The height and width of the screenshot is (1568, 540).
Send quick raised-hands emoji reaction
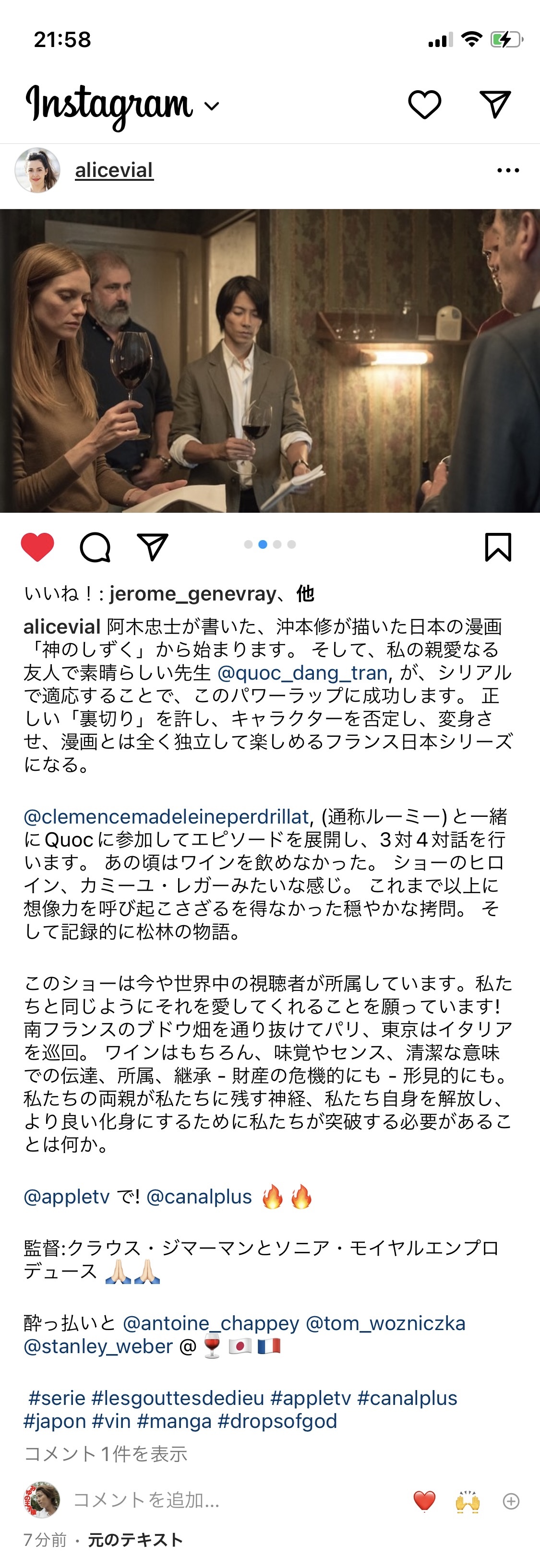(468, 1501)
